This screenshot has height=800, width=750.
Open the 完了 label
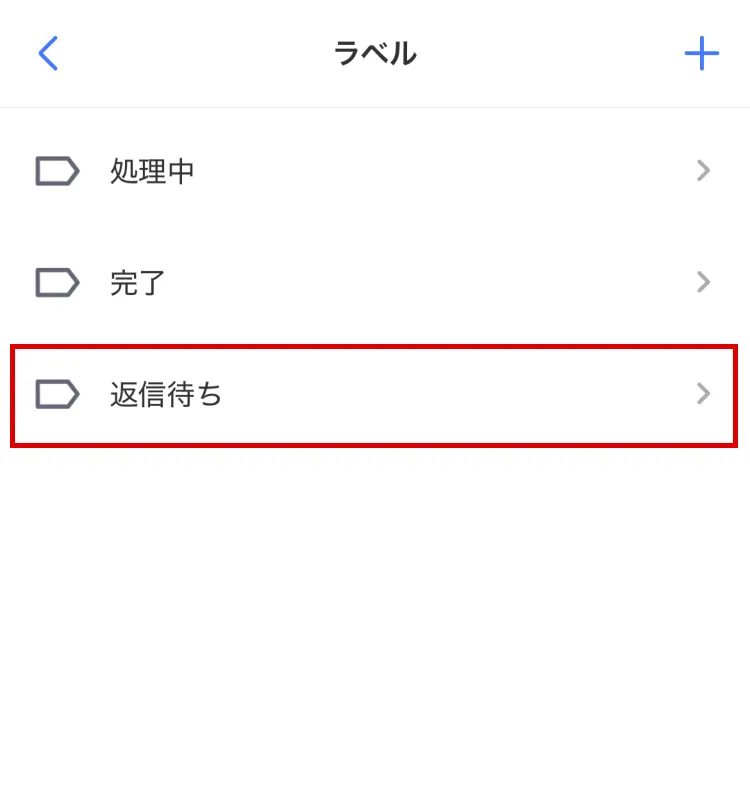(x=375, y=282)
